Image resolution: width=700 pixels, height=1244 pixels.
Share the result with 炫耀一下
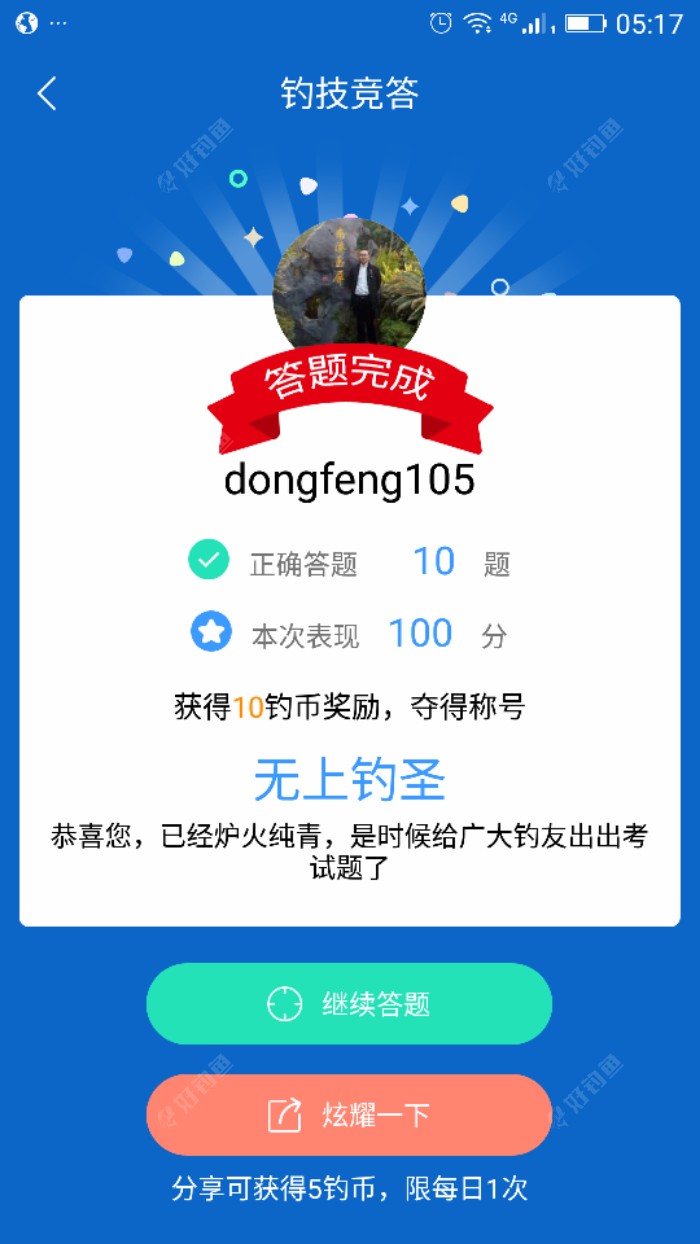tap(349, 1115)
